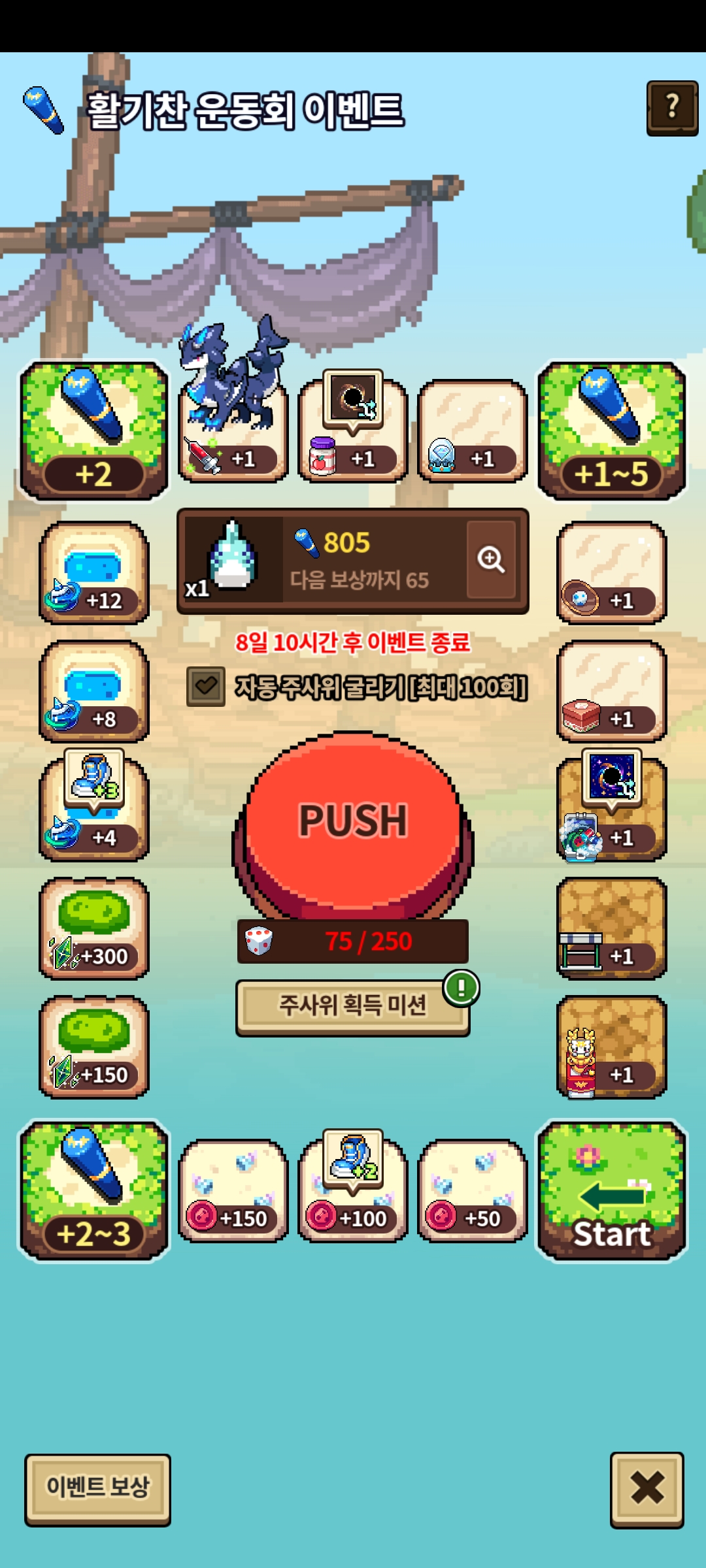Open the question mark help button
This screenshot has height=1568, width=706.
(x=672, y=108)
